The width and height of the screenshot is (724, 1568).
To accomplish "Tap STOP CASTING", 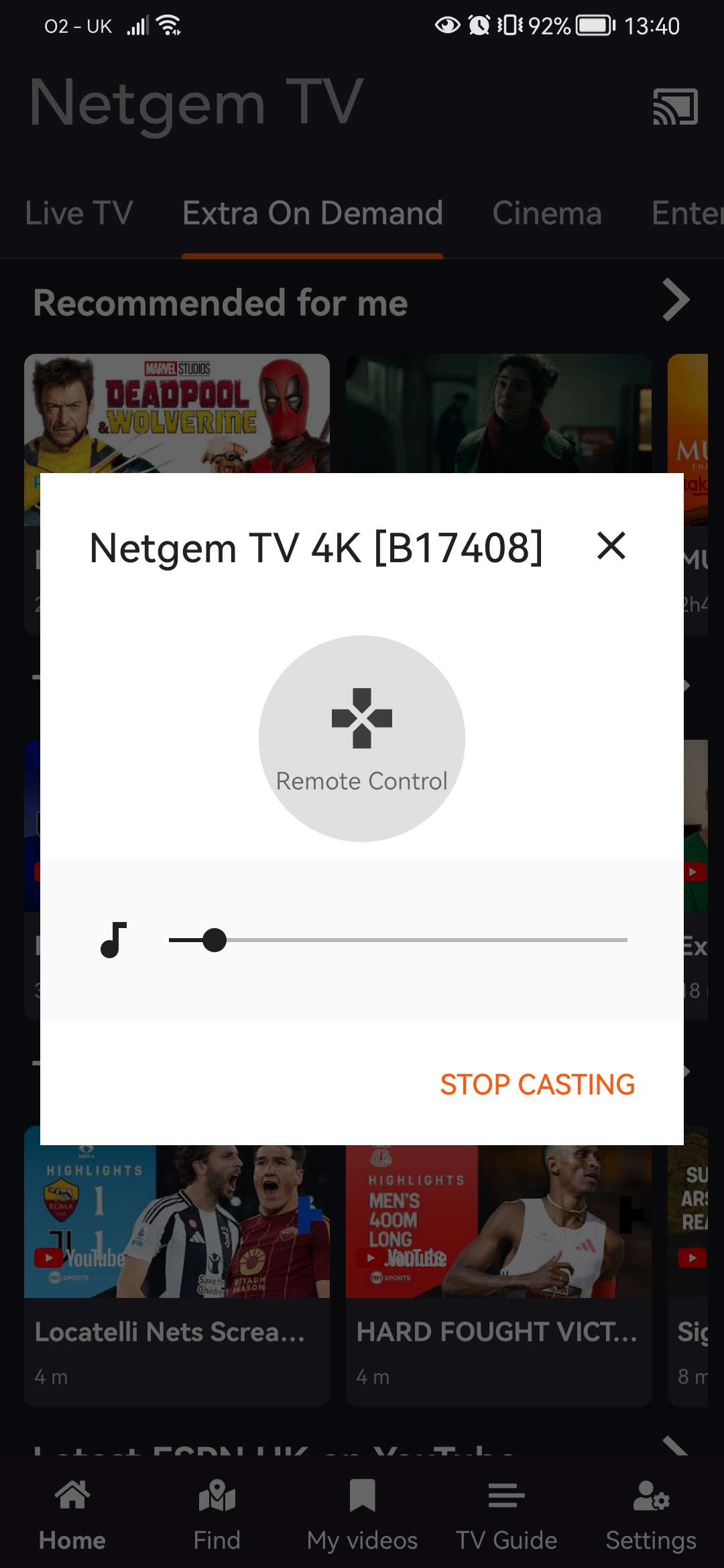I will click(x=537, y=1084).
